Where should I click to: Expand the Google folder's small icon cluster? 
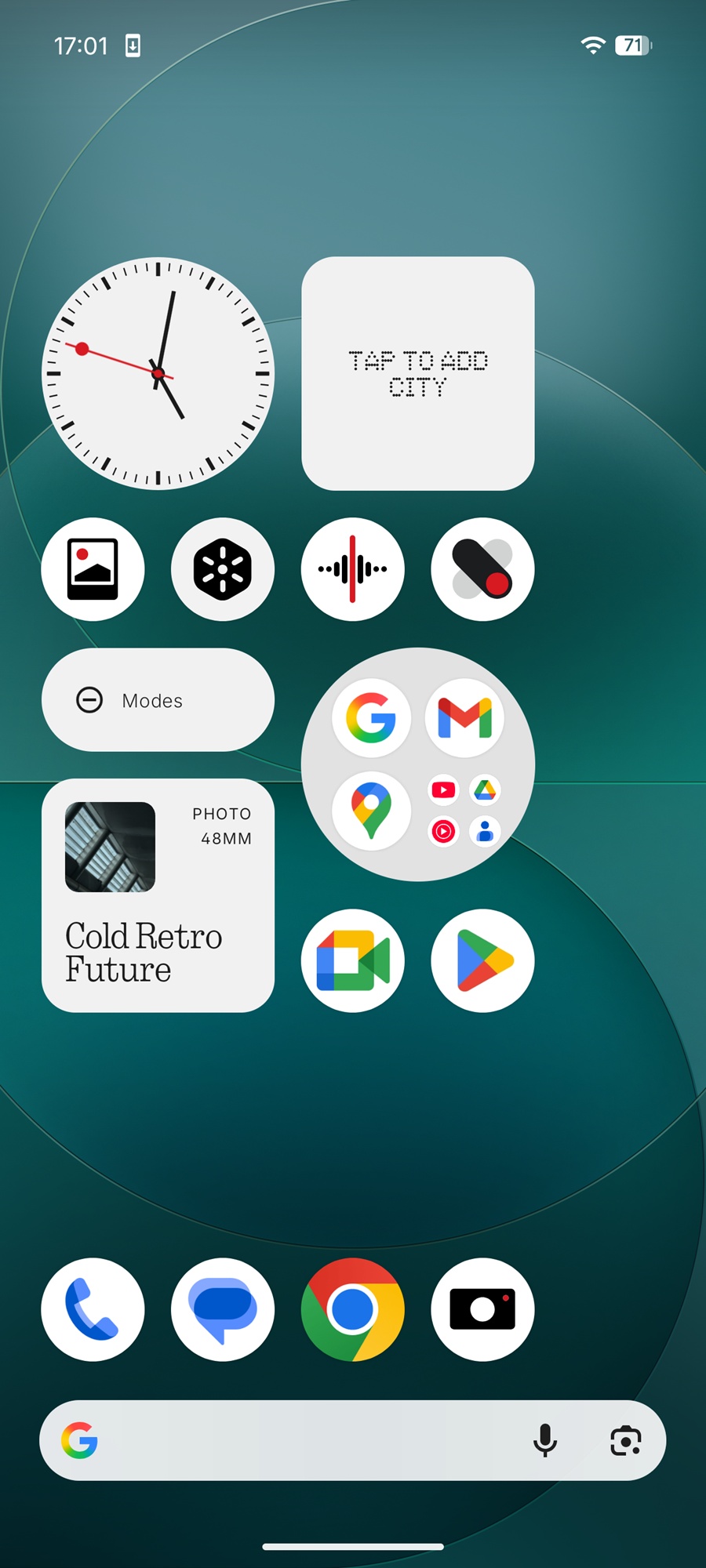[464, 811]
